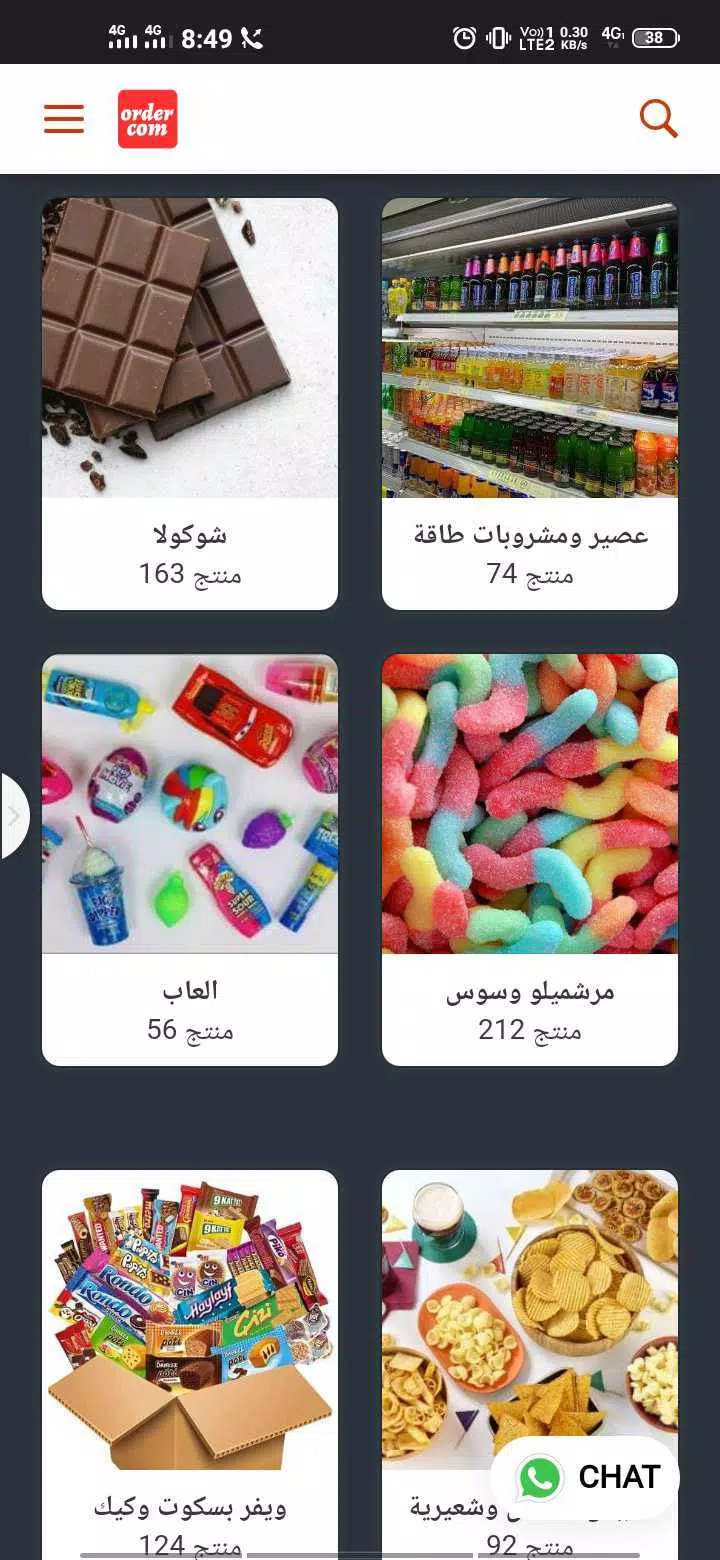Open the شوكولا chocolate category
Screen dimensions: 720x1560
click(190, 403)
